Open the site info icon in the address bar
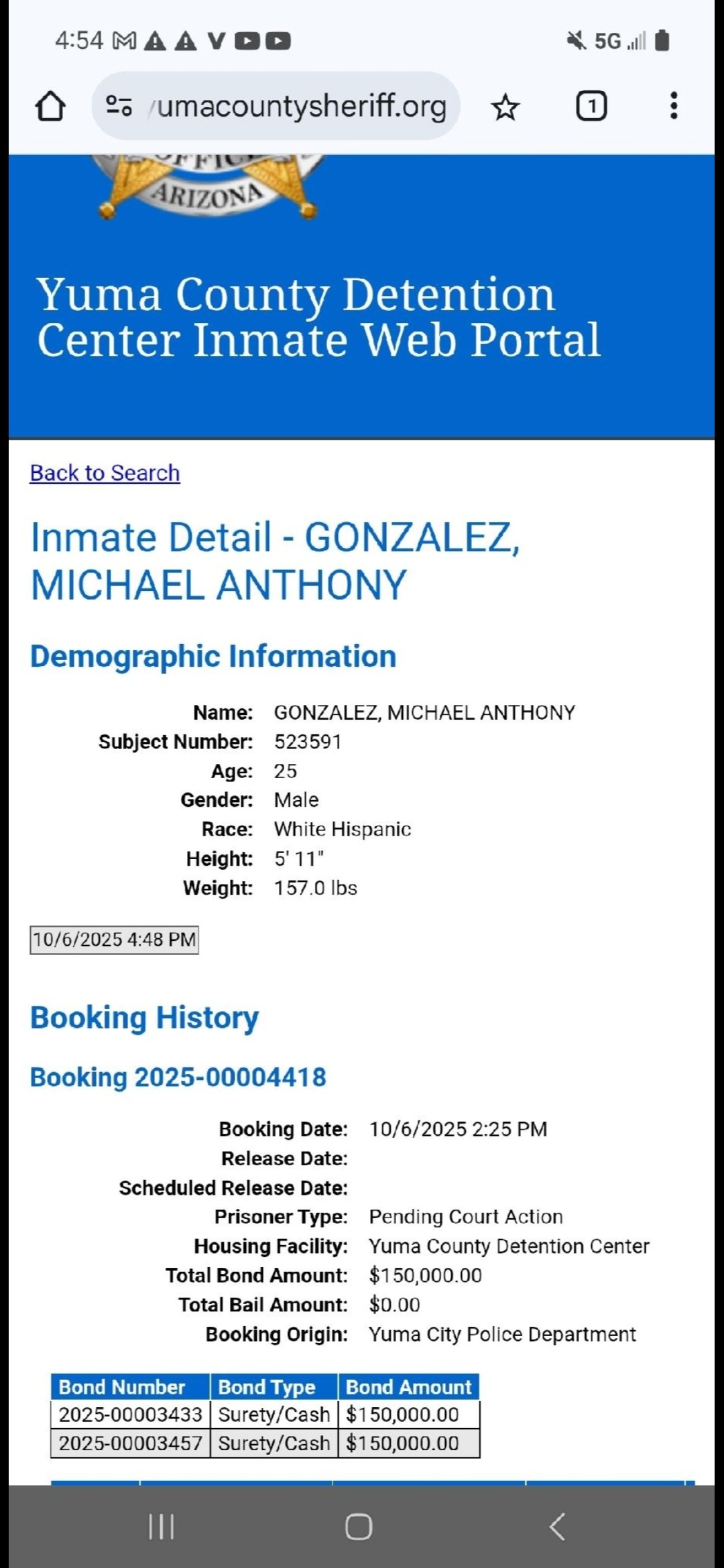This screenshot has height=1568, width=724. (119, 106)
